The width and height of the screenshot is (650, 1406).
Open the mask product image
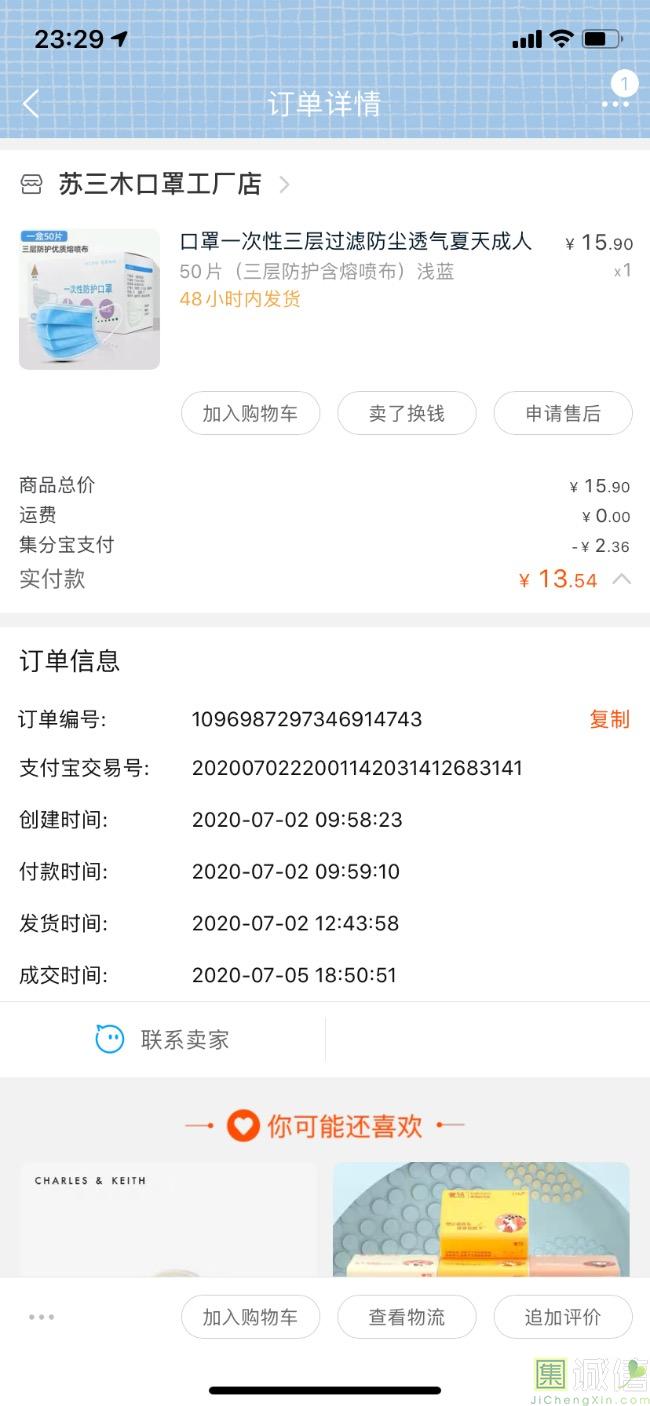pyautogui.click(x=89, y=299)
